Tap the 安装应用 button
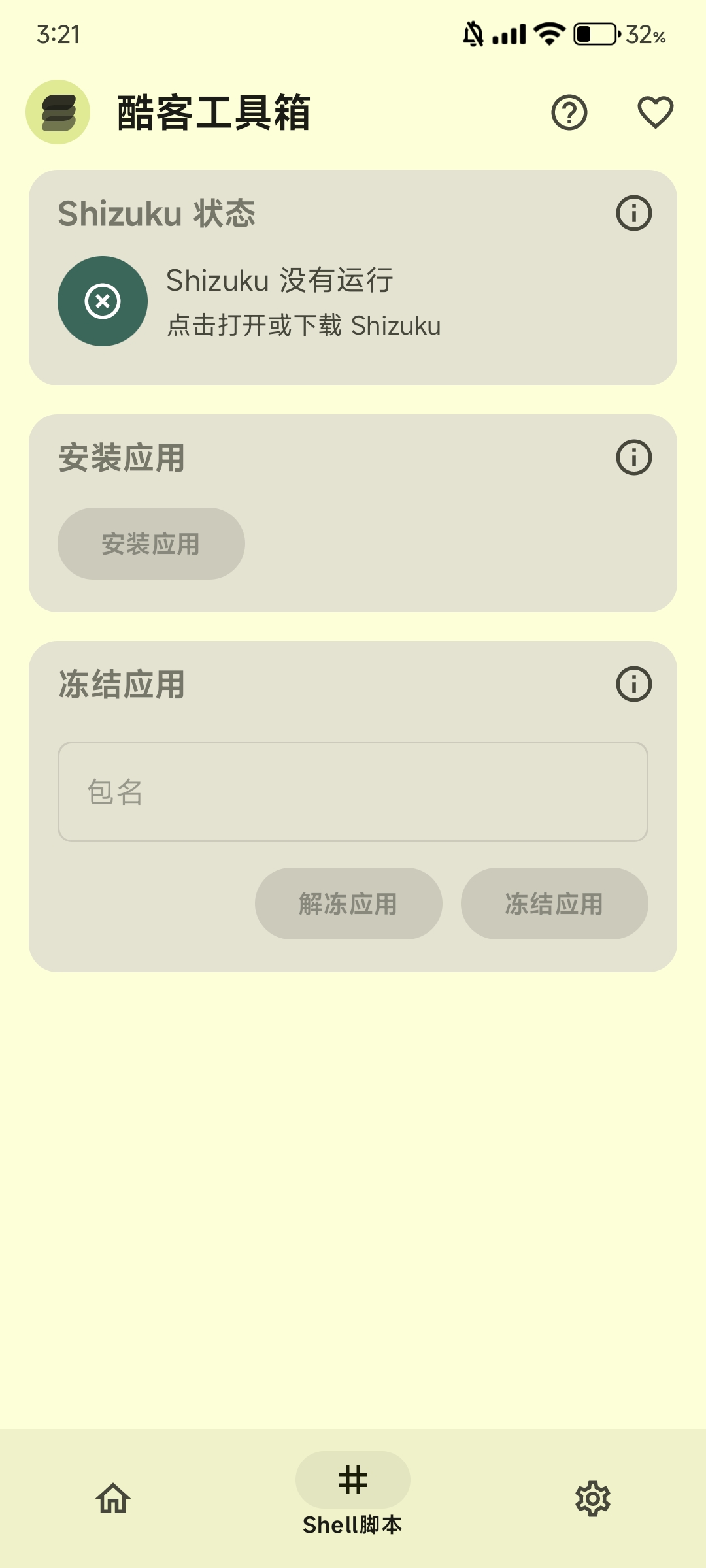 151,544
